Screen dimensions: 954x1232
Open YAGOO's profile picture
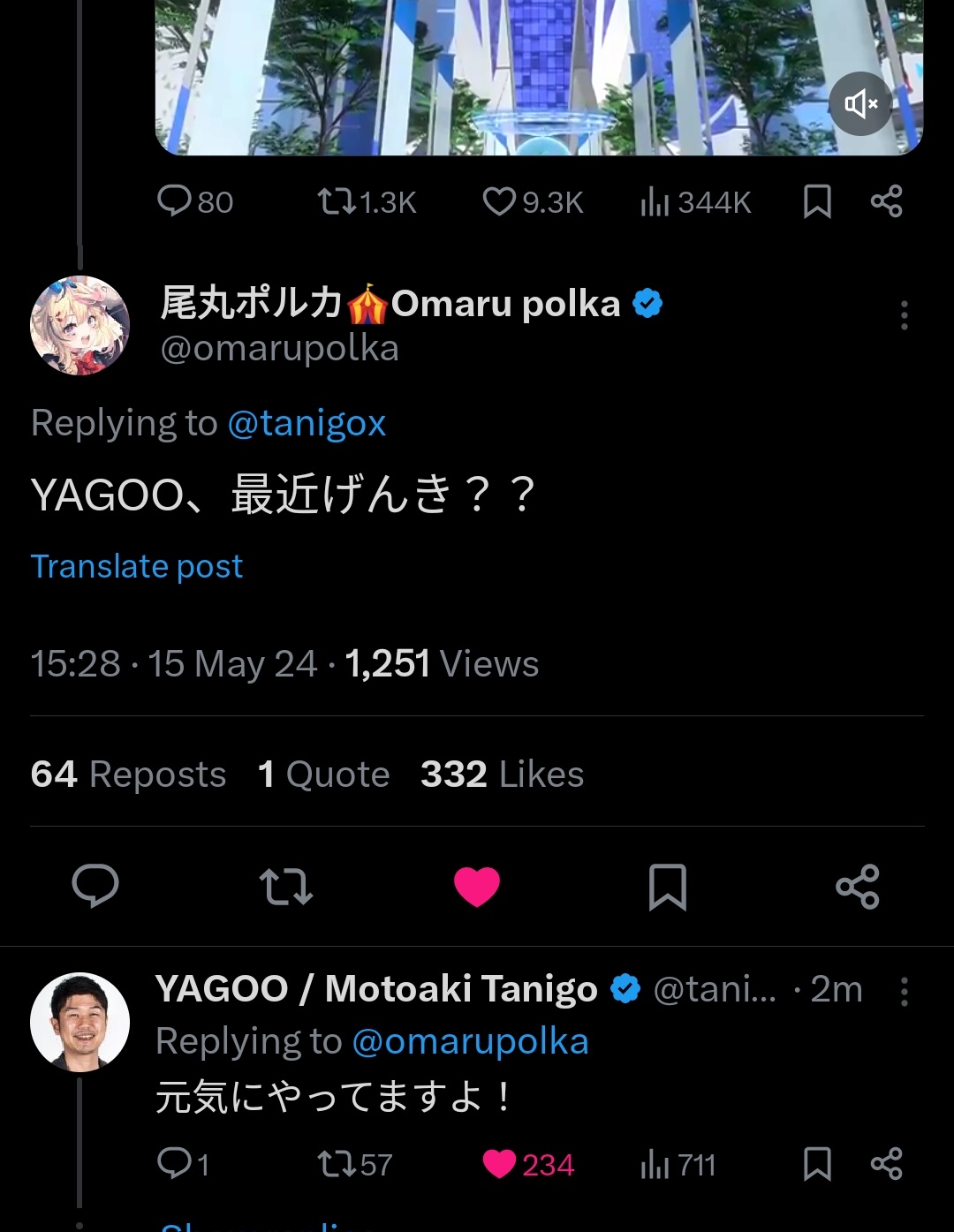tap(80, 1022)
